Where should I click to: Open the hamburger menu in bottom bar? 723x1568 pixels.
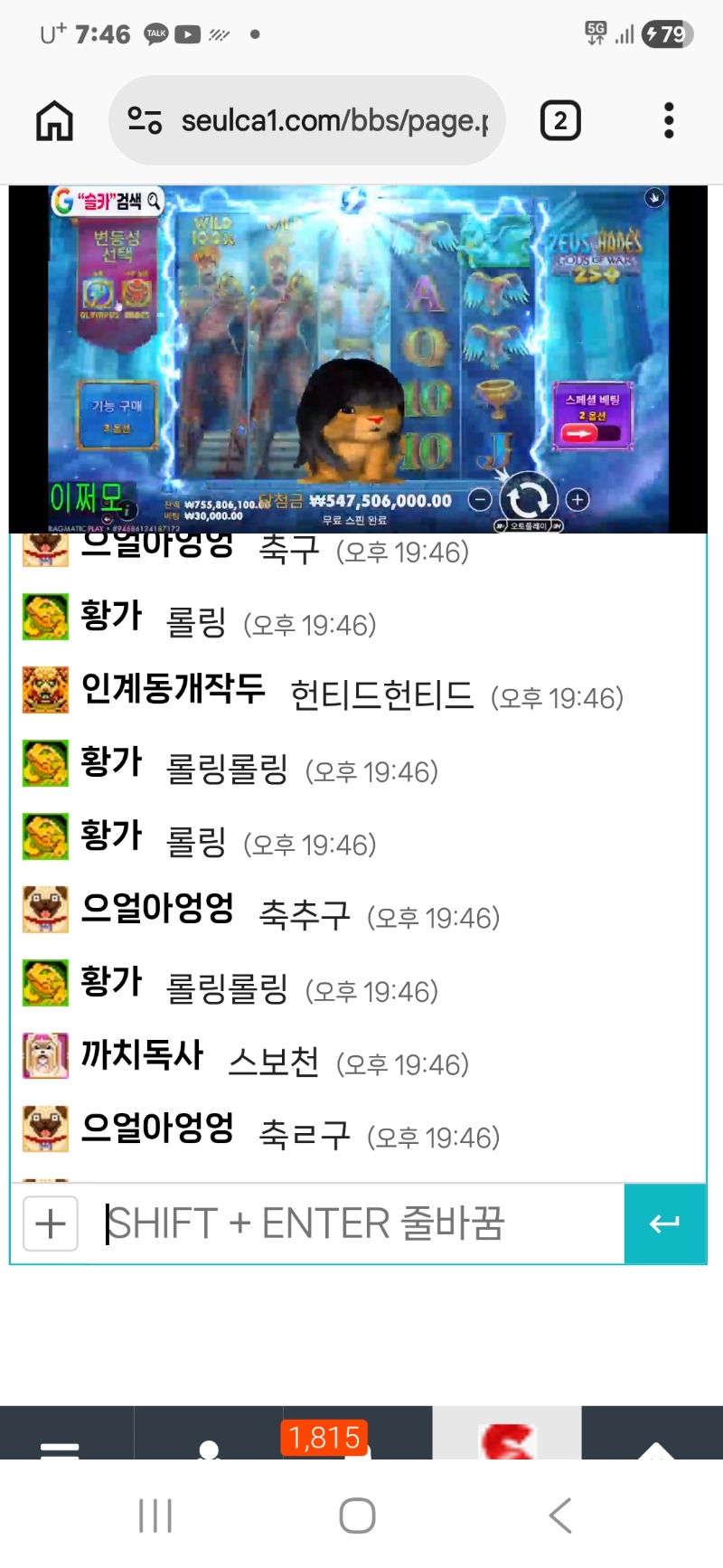[x=61, y=1445]
